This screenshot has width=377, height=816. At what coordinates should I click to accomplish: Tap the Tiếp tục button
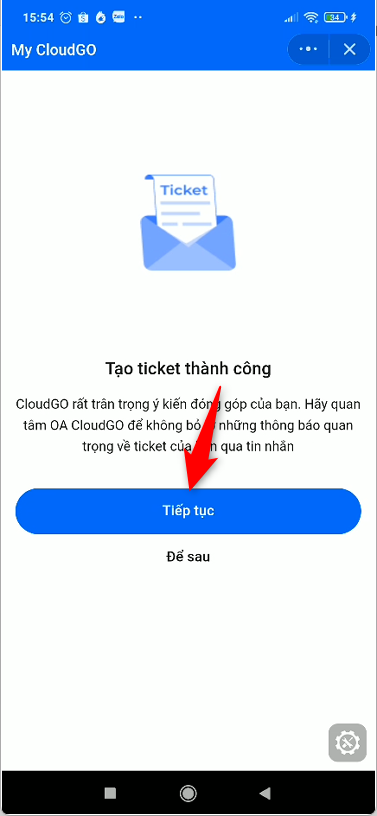(188, 511)
